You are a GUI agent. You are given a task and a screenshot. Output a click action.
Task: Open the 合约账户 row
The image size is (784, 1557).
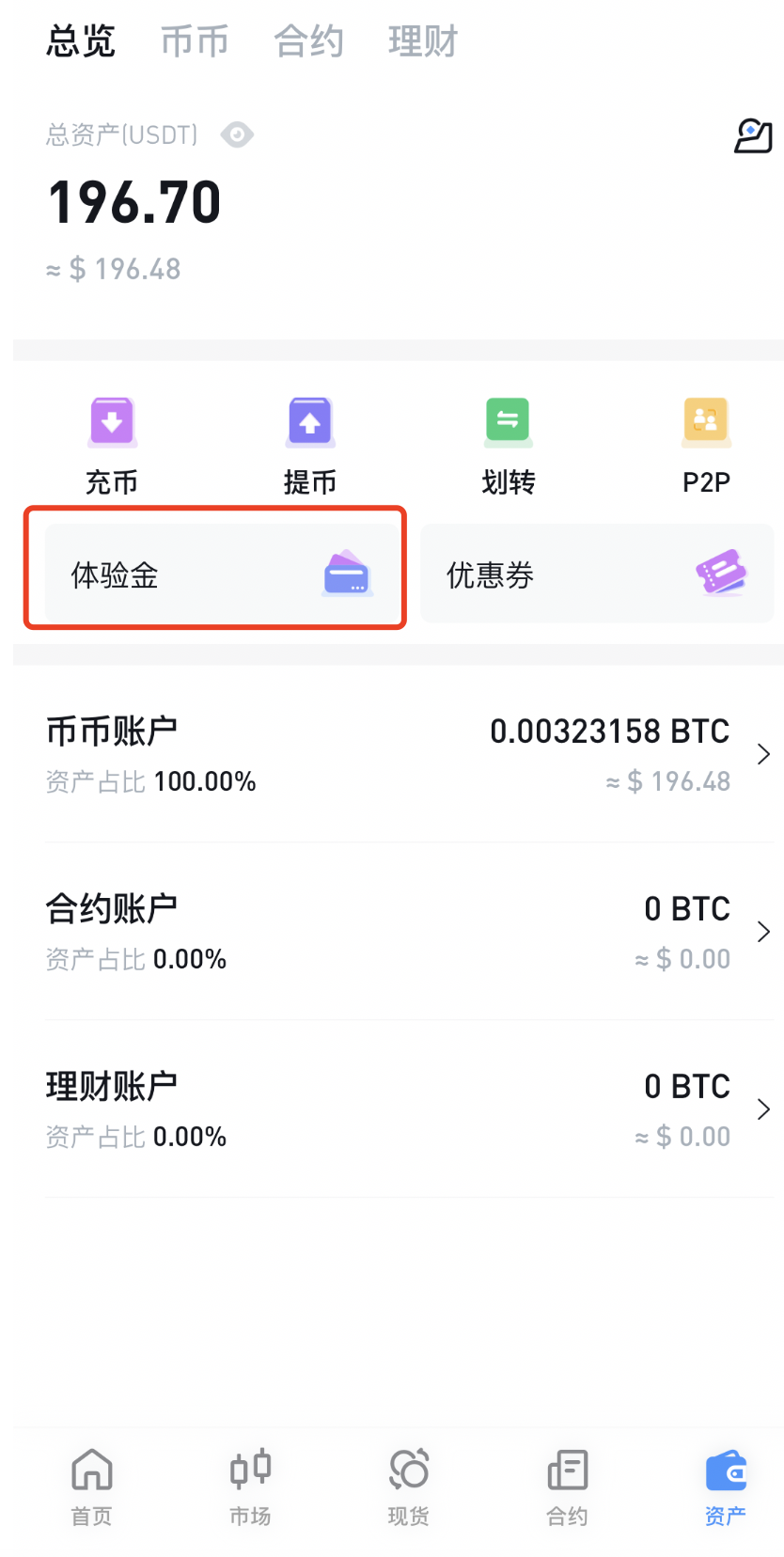point(409,932)
